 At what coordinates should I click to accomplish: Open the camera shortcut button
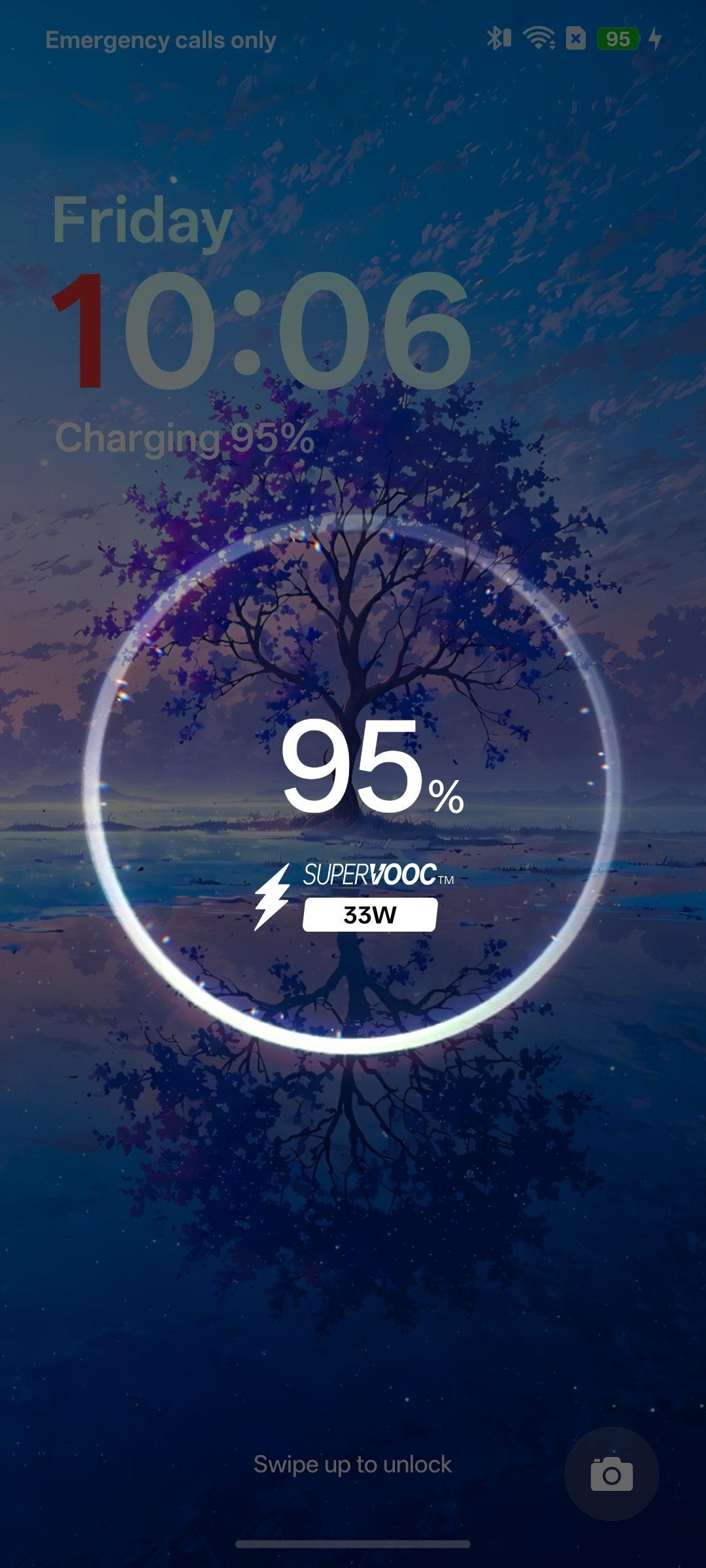tap(611, 1475)
